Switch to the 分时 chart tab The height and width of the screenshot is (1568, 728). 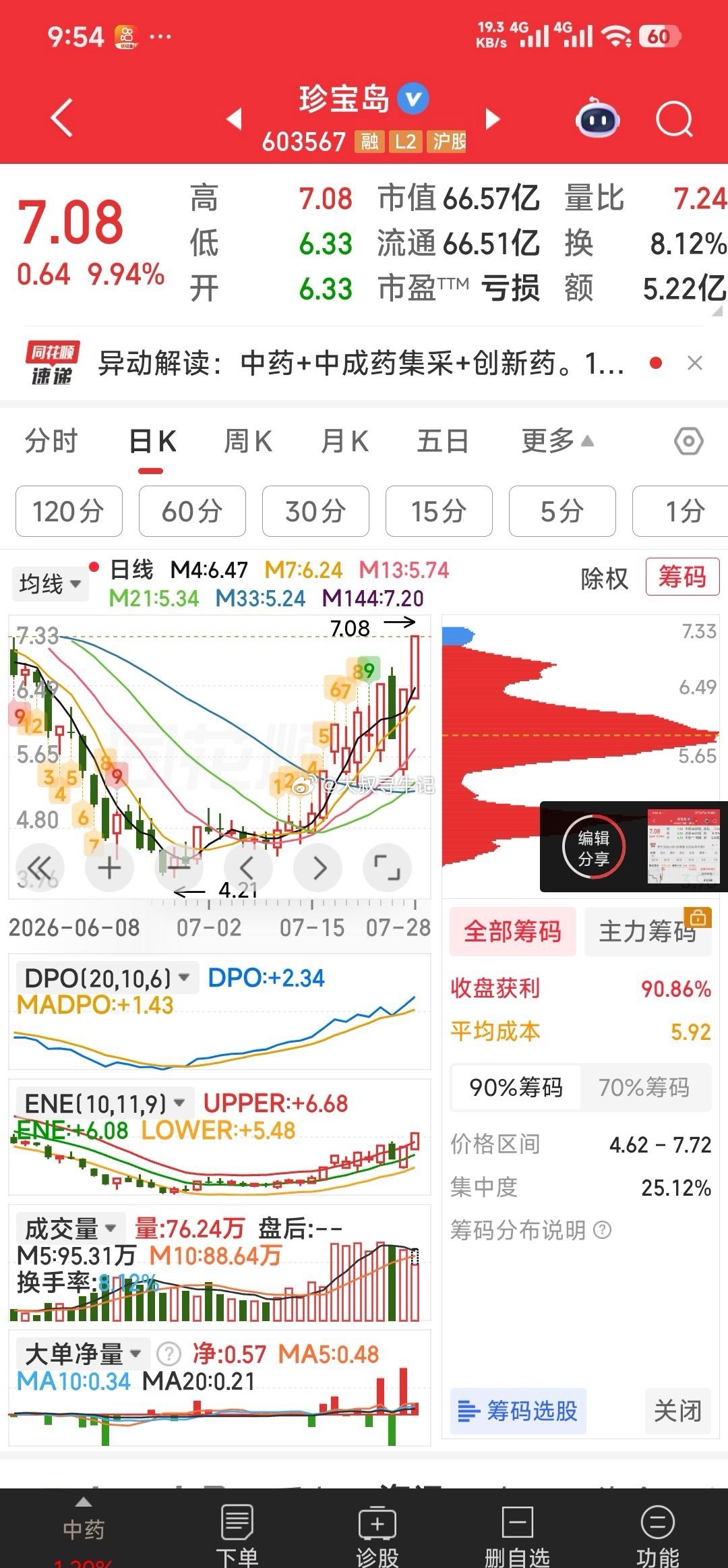tap(51, 442)
